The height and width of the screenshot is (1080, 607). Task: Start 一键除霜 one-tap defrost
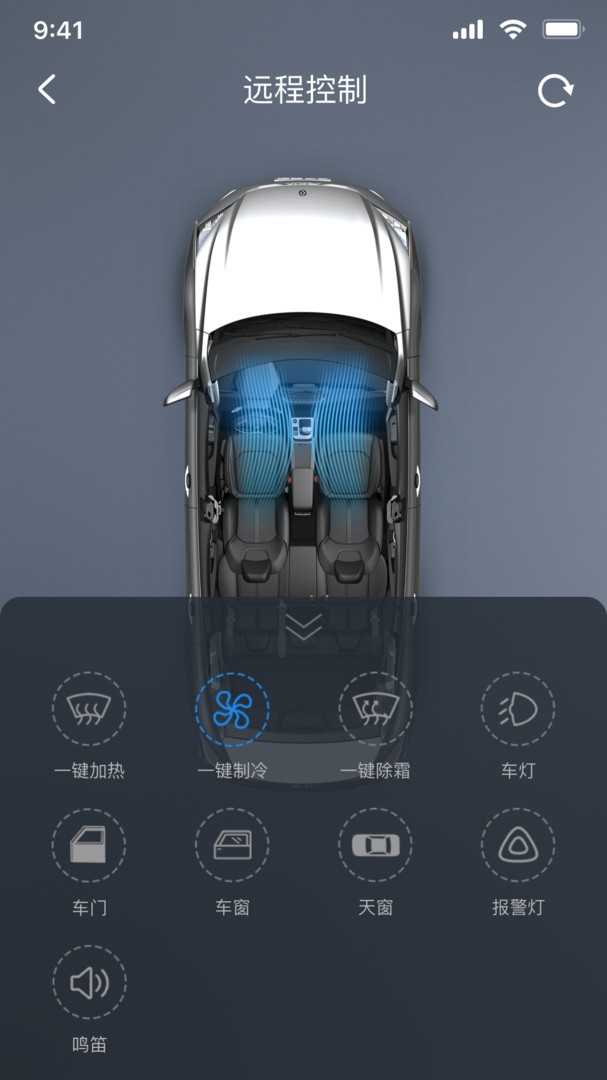(375, 709)
